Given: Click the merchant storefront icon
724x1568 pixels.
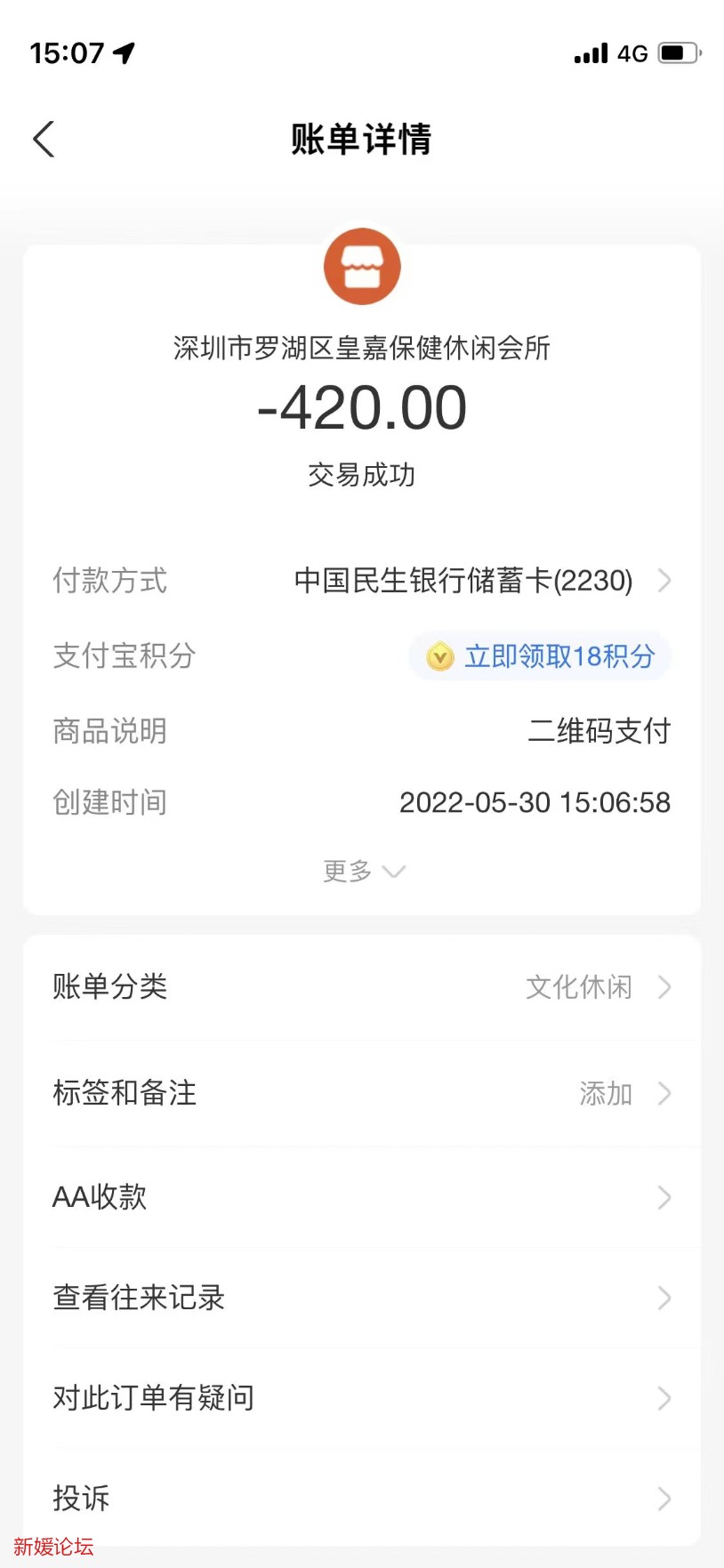Looking at the screenshot, I should (x=362, y=266).
